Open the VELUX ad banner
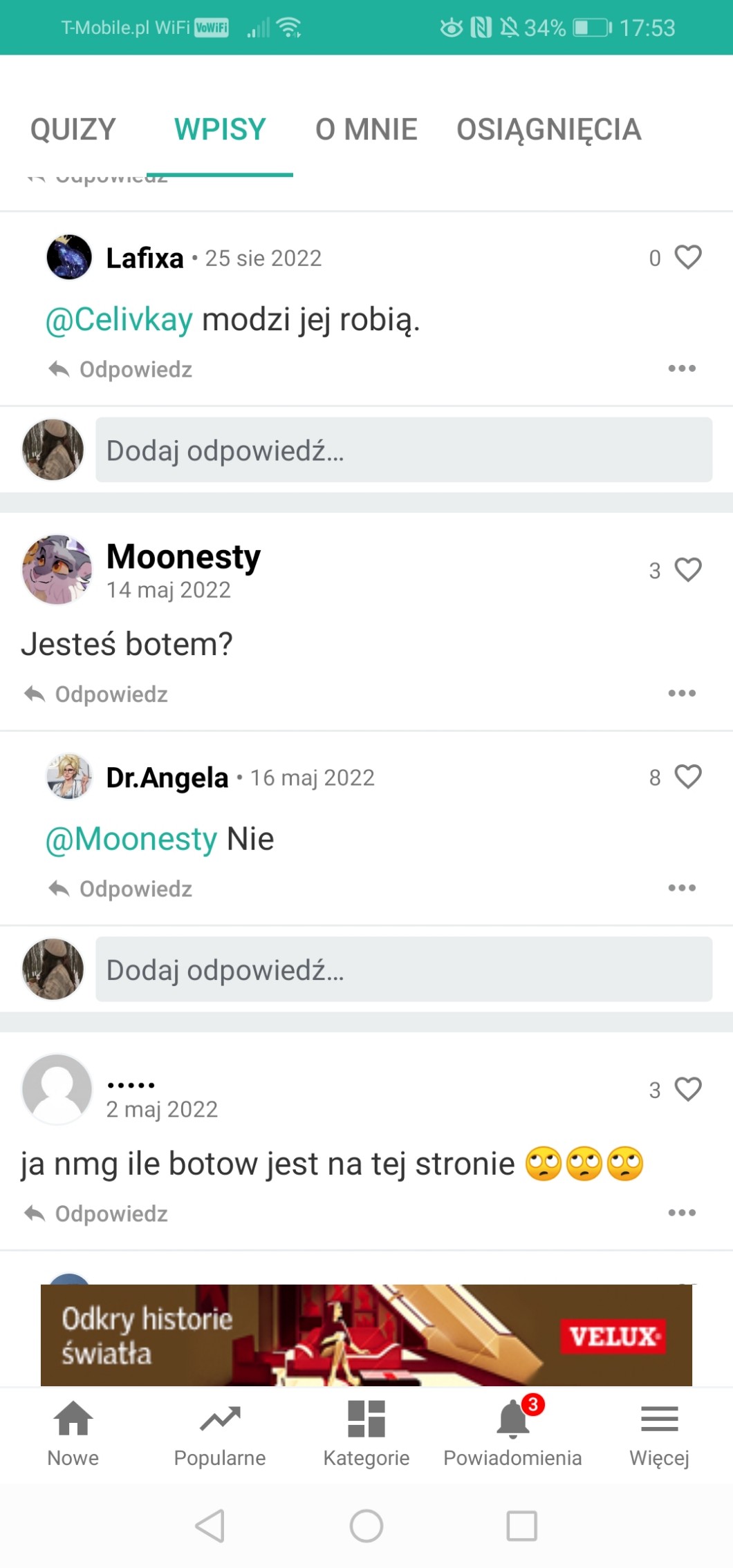Screen dimensions: 733x1568 pyautogui.click(x=366, y=1334)
